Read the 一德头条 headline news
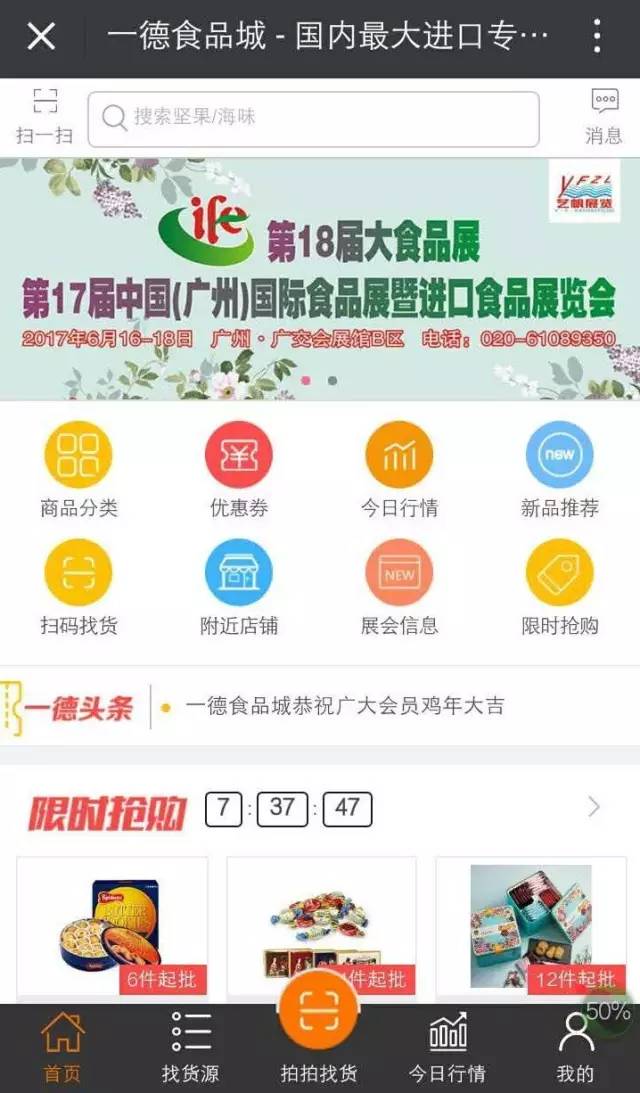The image size is (640, 1093). click(344, 707)
